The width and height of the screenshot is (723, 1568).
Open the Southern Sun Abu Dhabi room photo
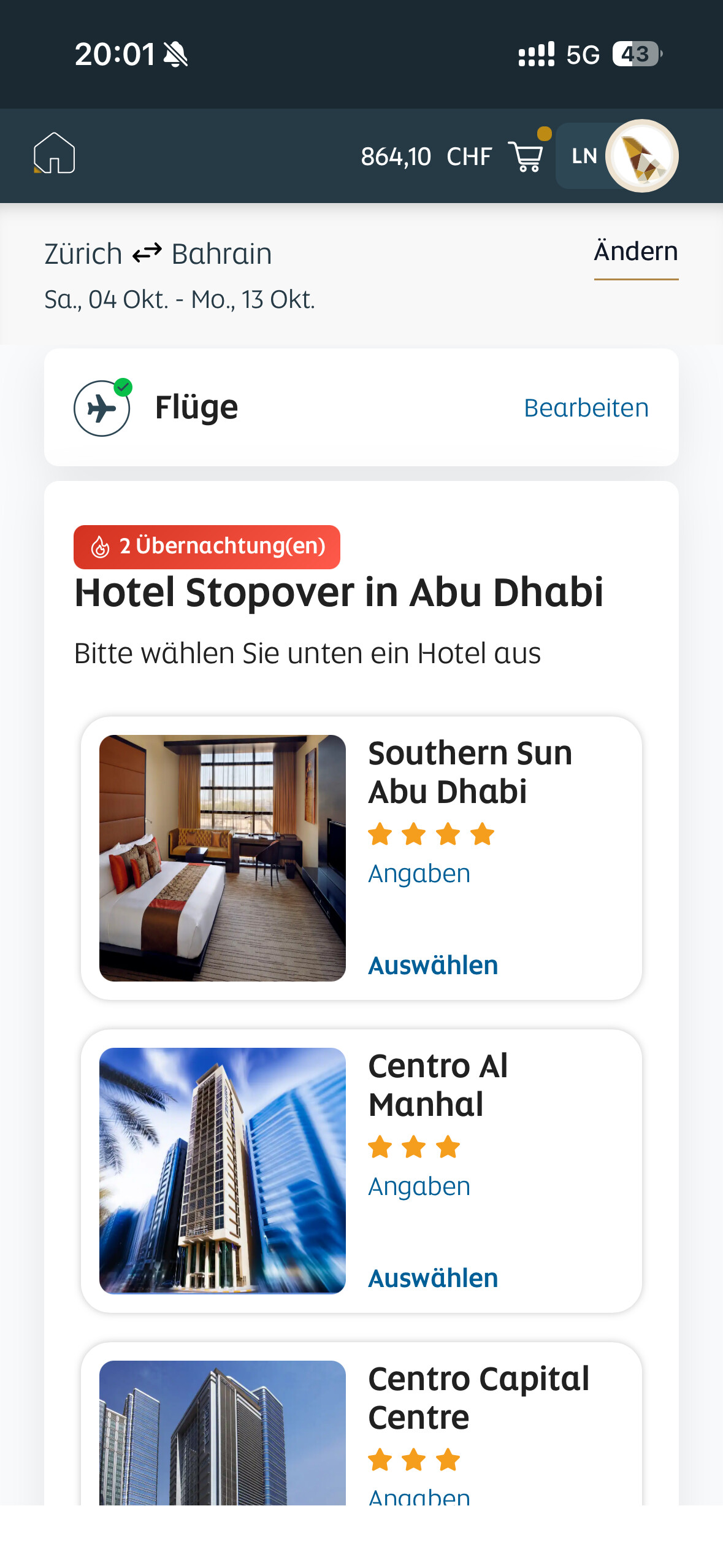click(x=222, y=858)
